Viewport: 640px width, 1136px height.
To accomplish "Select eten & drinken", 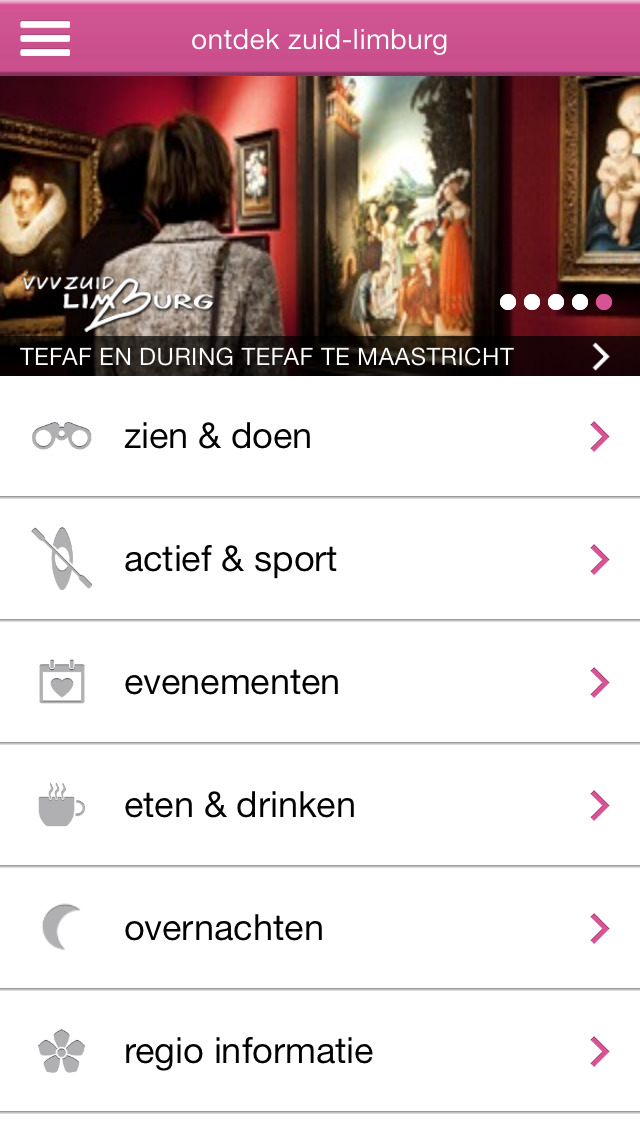I will pos(320,806).
